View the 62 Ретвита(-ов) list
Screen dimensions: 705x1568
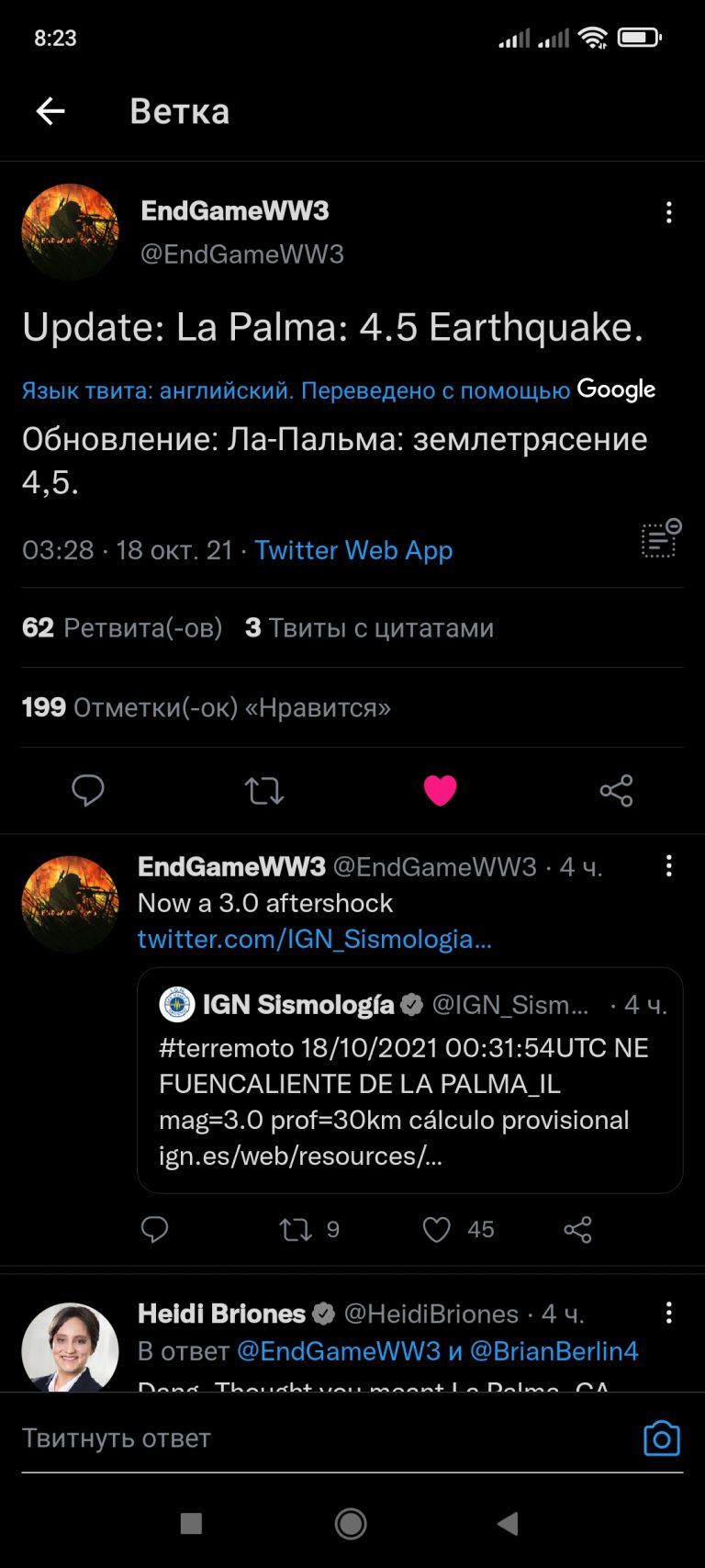(x=122, y=627)
